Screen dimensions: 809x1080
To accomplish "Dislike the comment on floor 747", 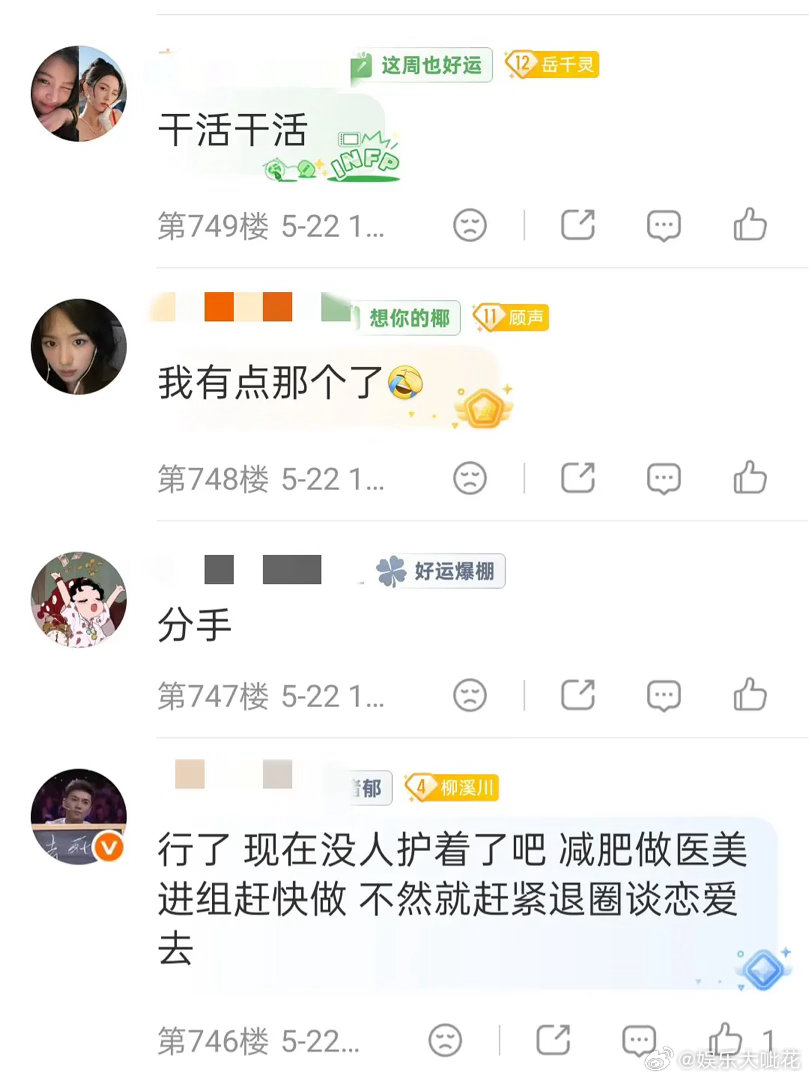I will point(470,695).
